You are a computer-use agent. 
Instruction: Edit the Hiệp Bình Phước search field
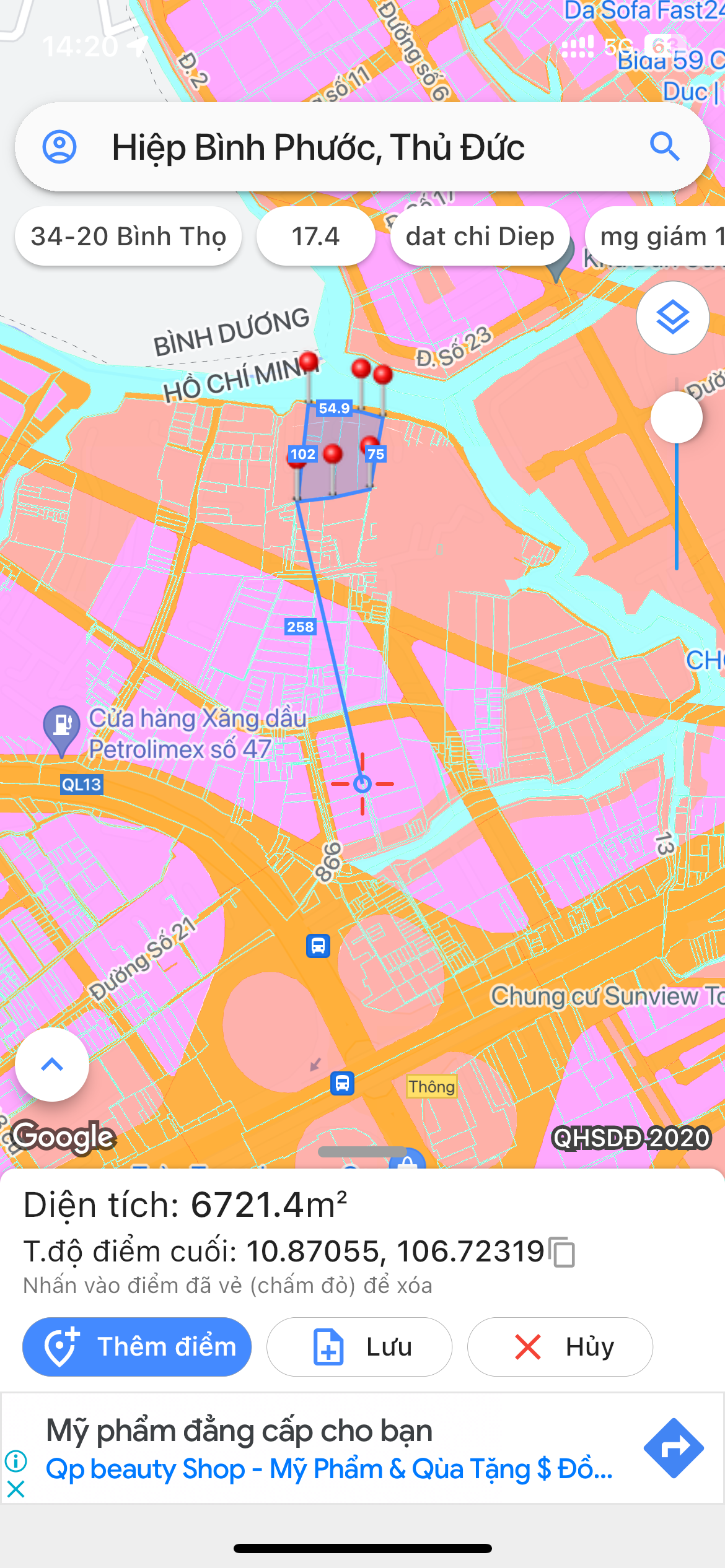(362, 147)
